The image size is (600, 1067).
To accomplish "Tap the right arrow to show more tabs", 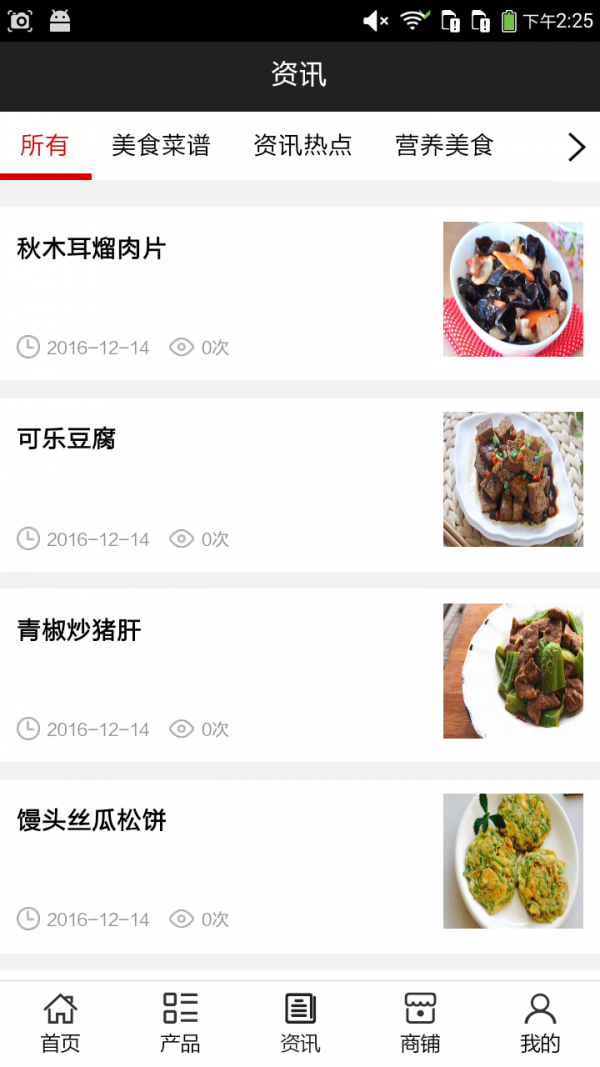I will click(576, 148).
